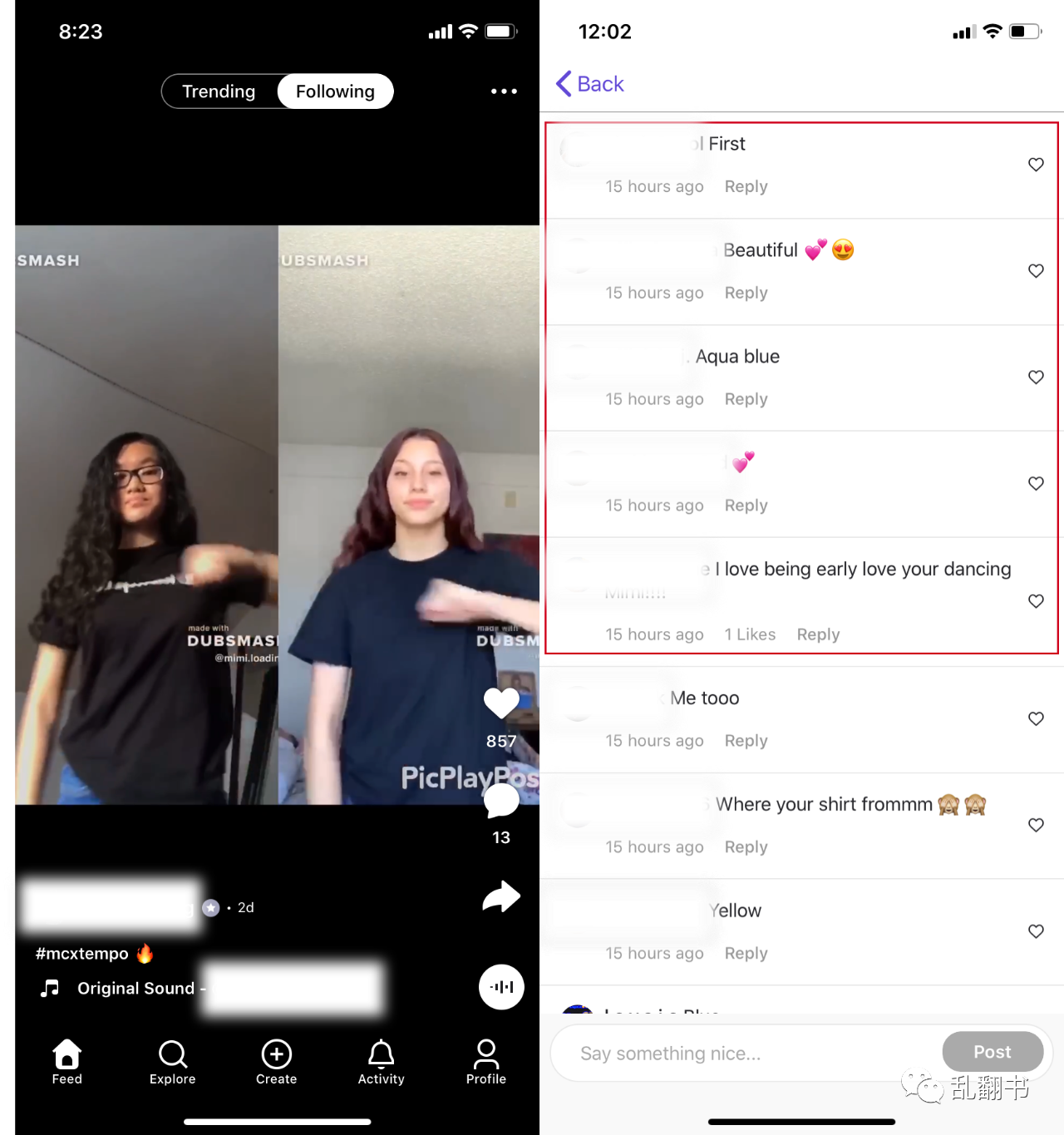The width and height of the screenshot is (1064, 1135).
Task: Switch to the Profile tab
Action: click(486, 1062)
